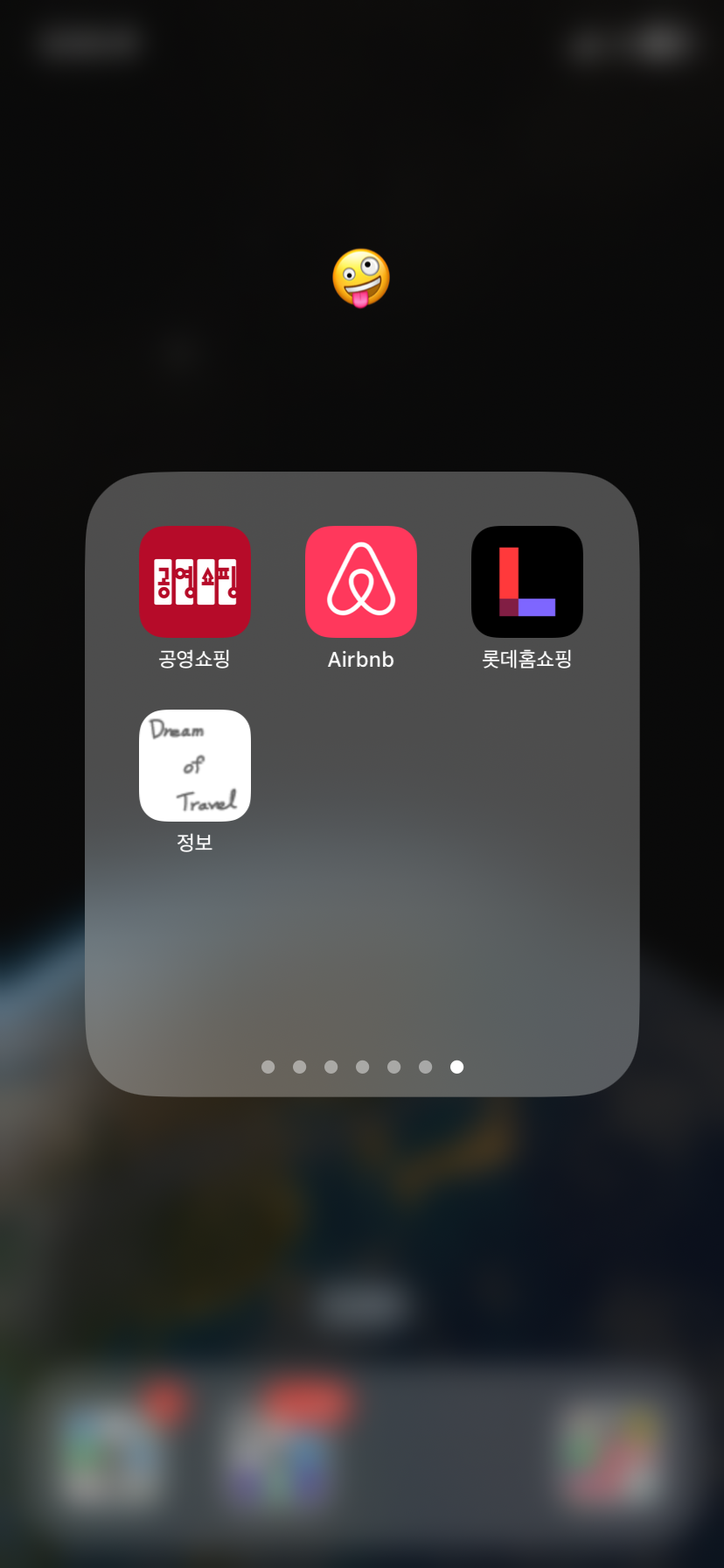Tap the folder page indicator dots
This screenshot has width=724, height=1568.
[x=362, y=1067]
